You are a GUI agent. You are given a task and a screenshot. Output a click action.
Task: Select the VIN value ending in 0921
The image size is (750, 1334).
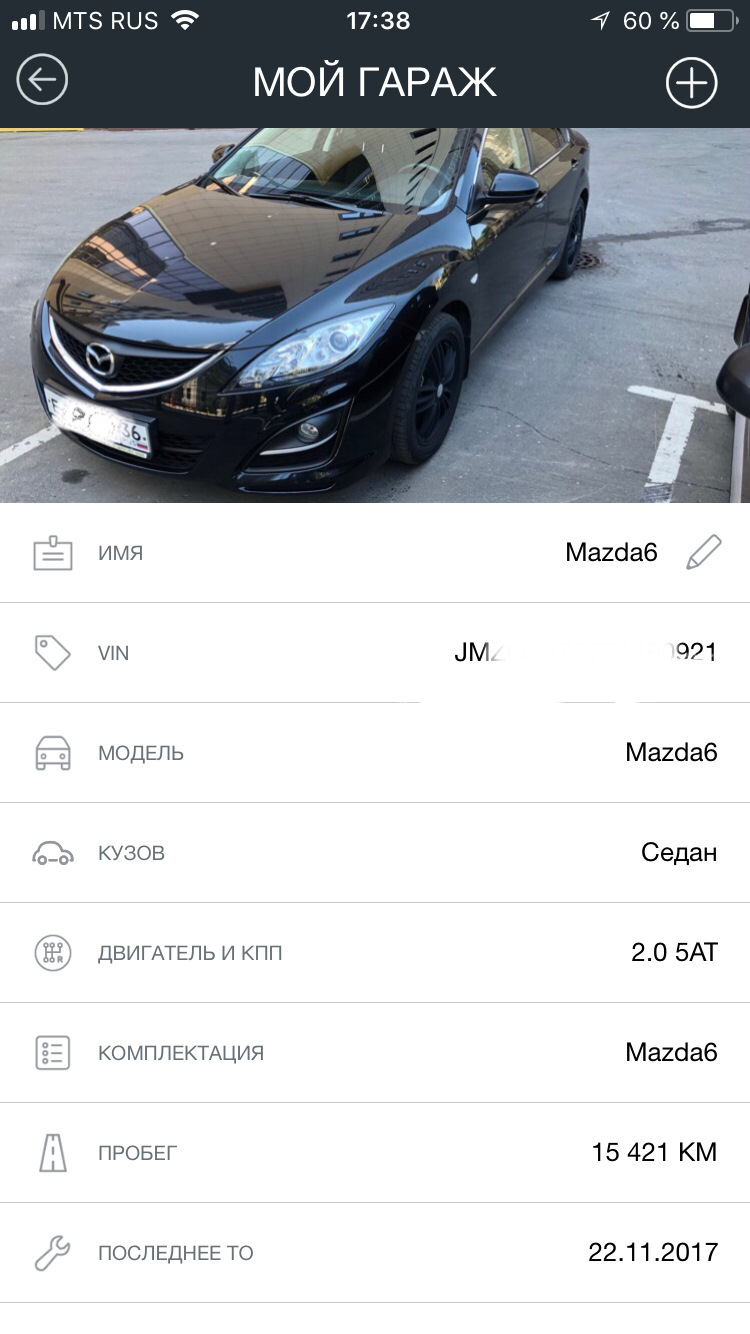click(585, 652)
